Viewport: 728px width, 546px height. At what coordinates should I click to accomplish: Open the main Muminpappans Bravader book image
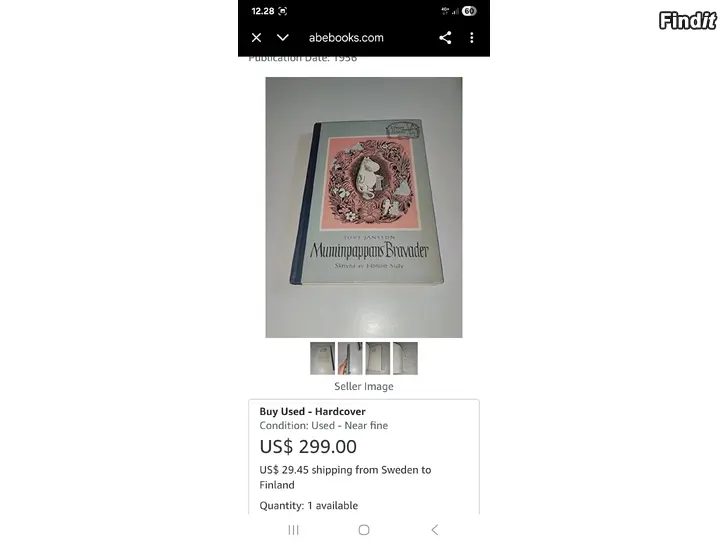[363, 207]
